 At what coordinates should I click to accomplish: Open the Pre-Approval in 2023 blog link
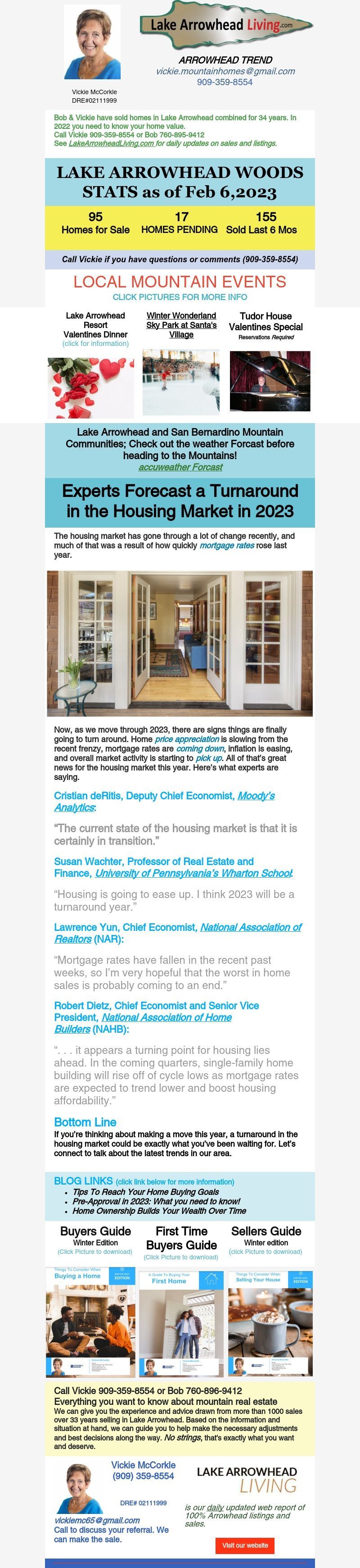[156, 1201]
